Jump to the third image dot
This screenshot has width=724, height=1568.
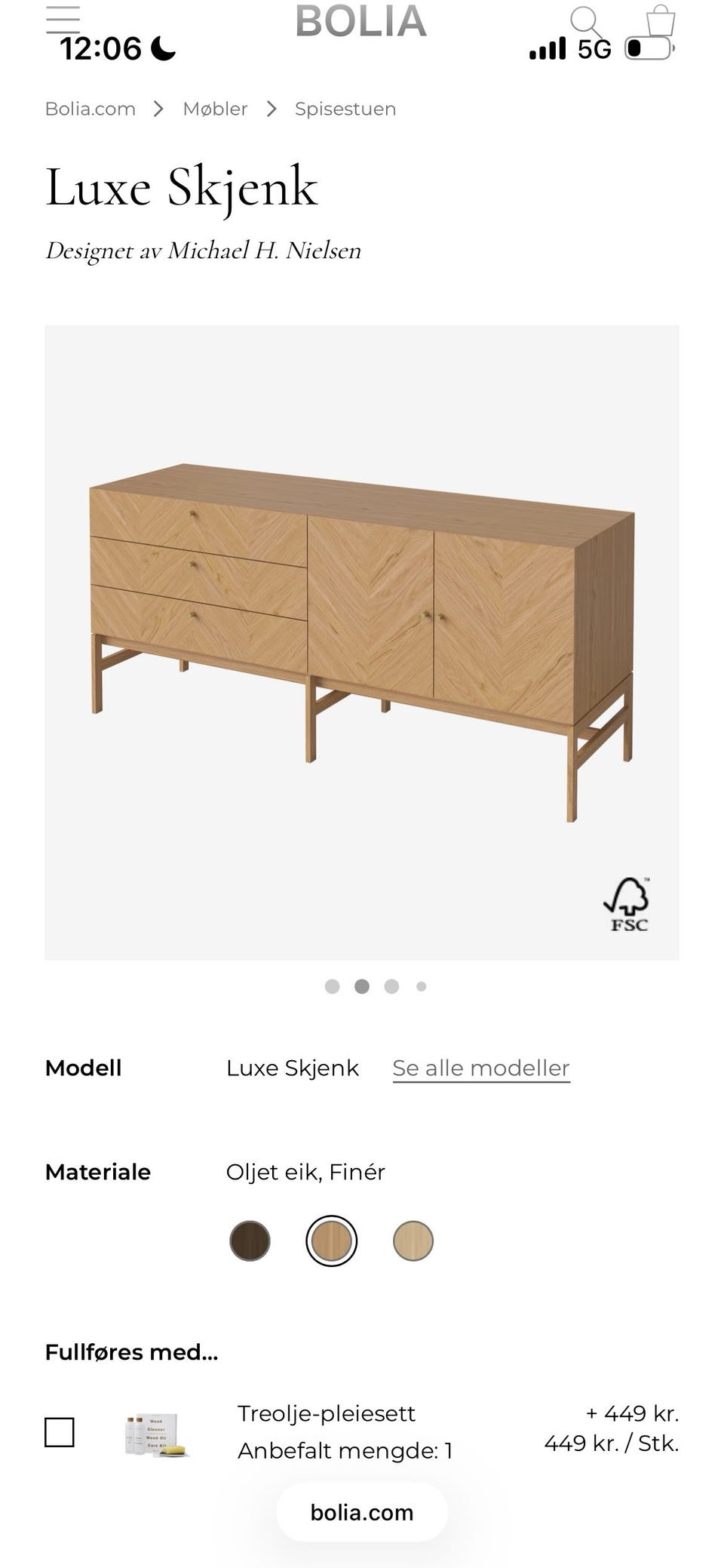point(391,986)
